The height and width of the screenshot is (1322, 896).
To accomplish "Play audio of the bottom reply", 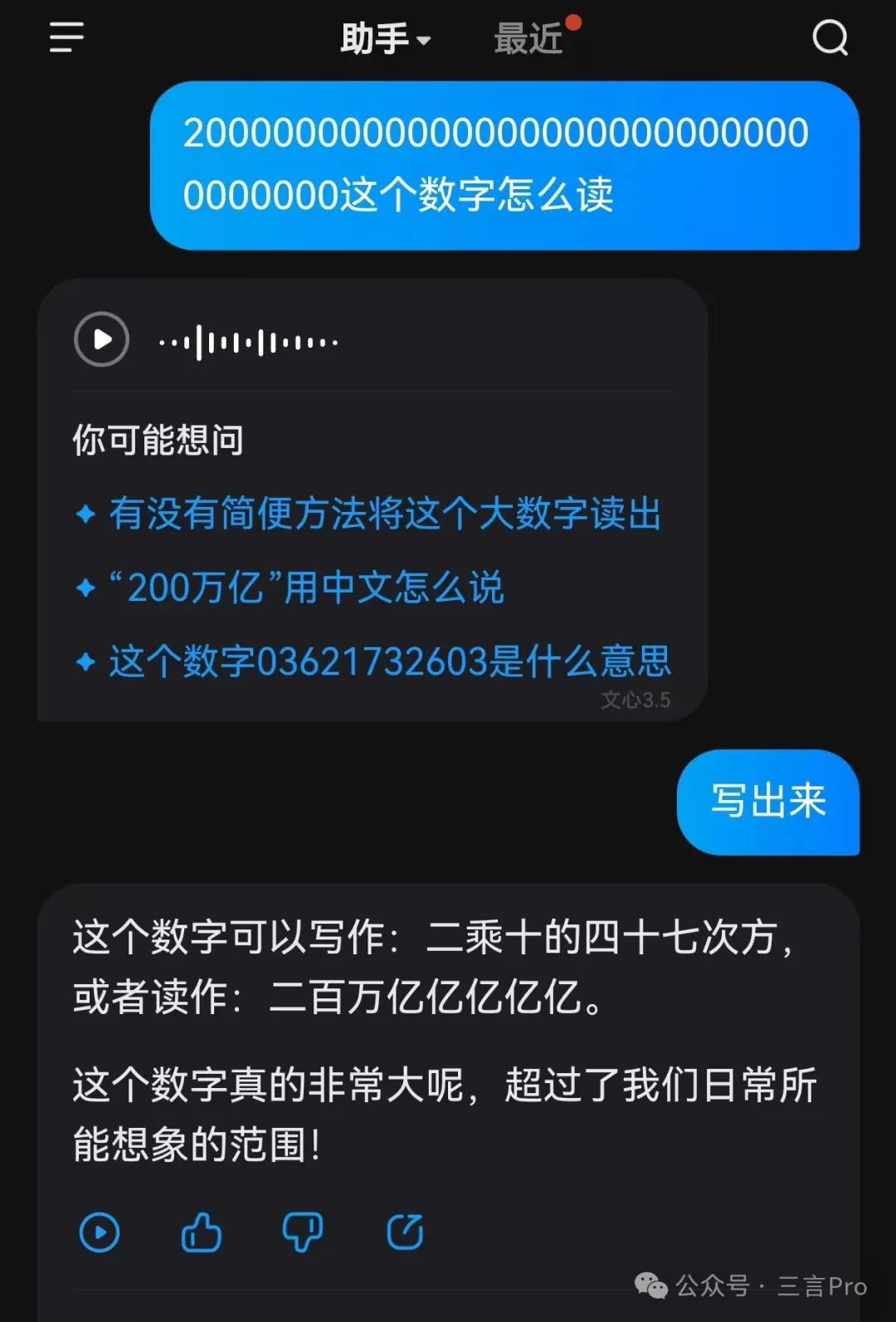I will [x=100, y=1232].
